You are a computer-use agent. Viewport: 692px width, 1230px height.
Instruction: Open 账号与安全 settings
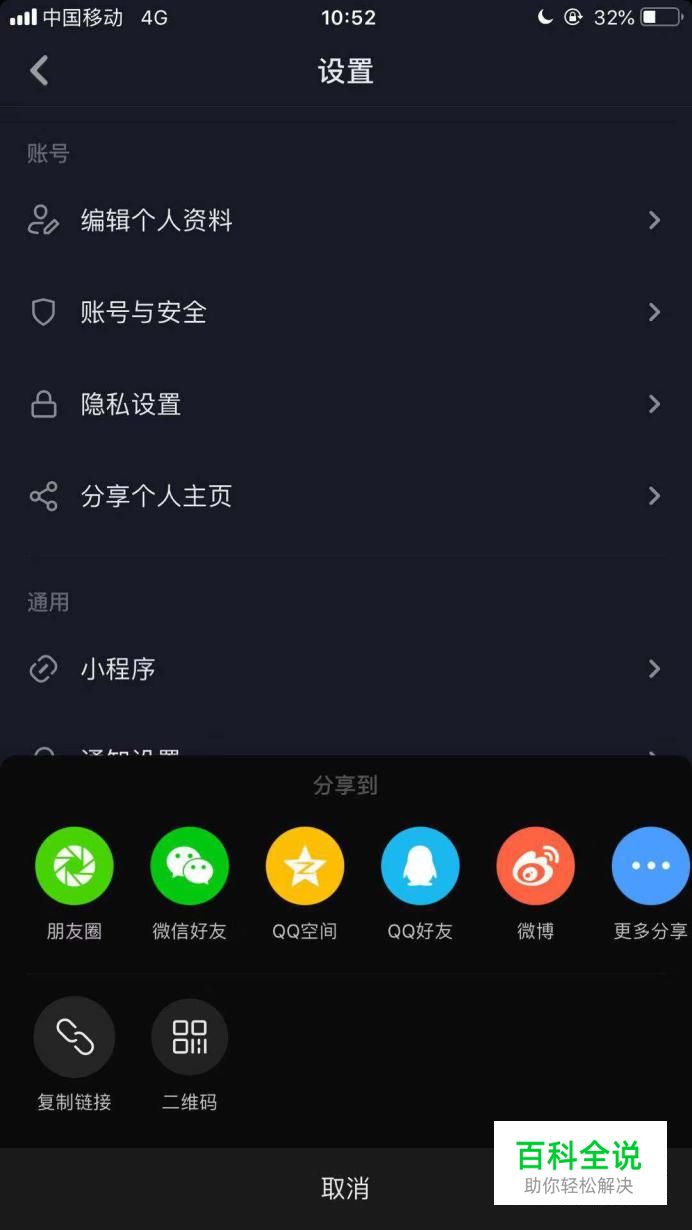pos(346,312)
